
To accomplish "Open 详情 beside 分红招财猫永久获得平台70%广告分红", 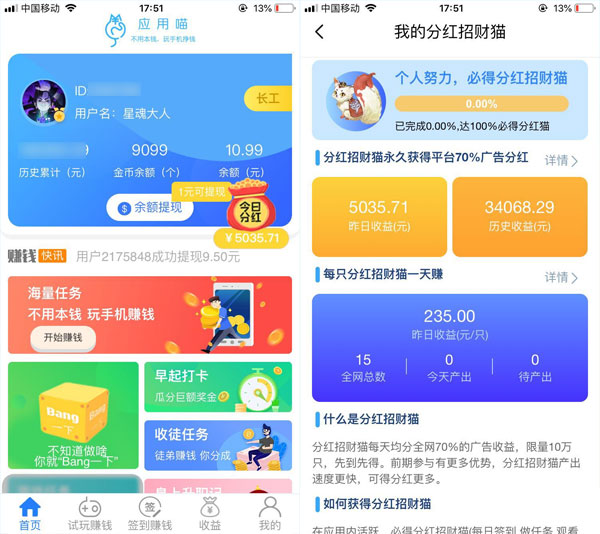I will pyautogui.click(x=561, y=160).
